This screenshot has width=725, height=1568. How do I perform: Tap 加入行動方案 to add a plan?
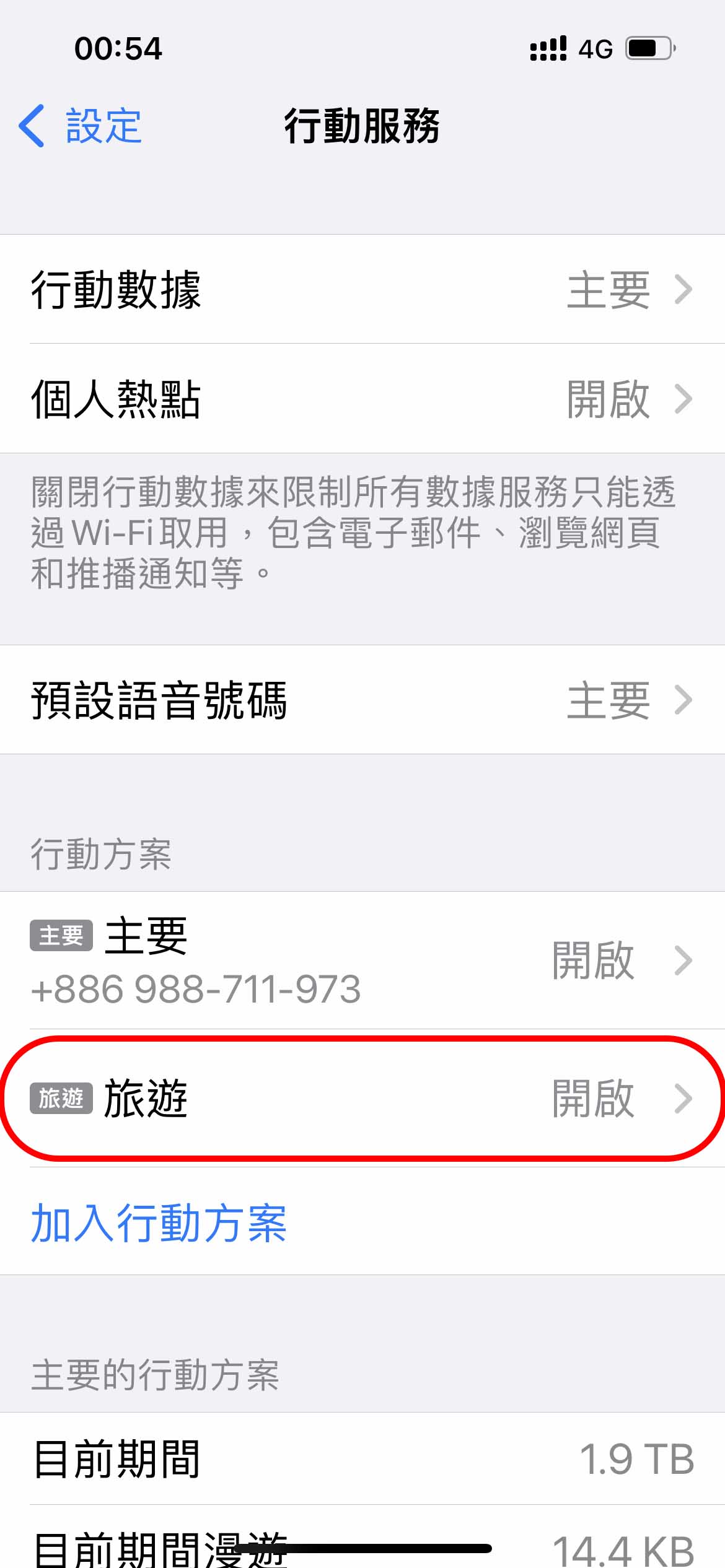click(159, 1222)
